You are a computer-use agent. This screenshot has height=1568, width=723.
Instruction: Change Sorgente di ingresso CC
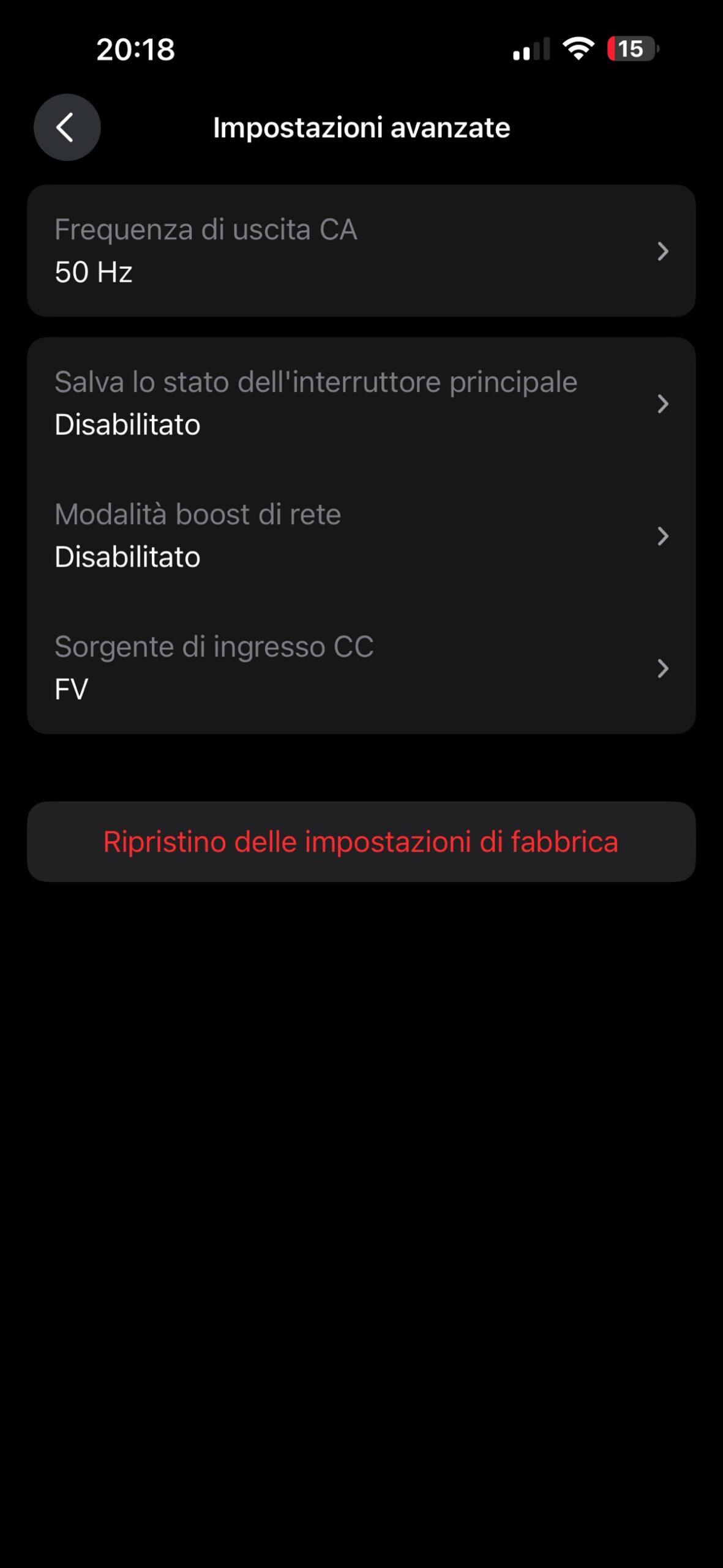(361, 668)
